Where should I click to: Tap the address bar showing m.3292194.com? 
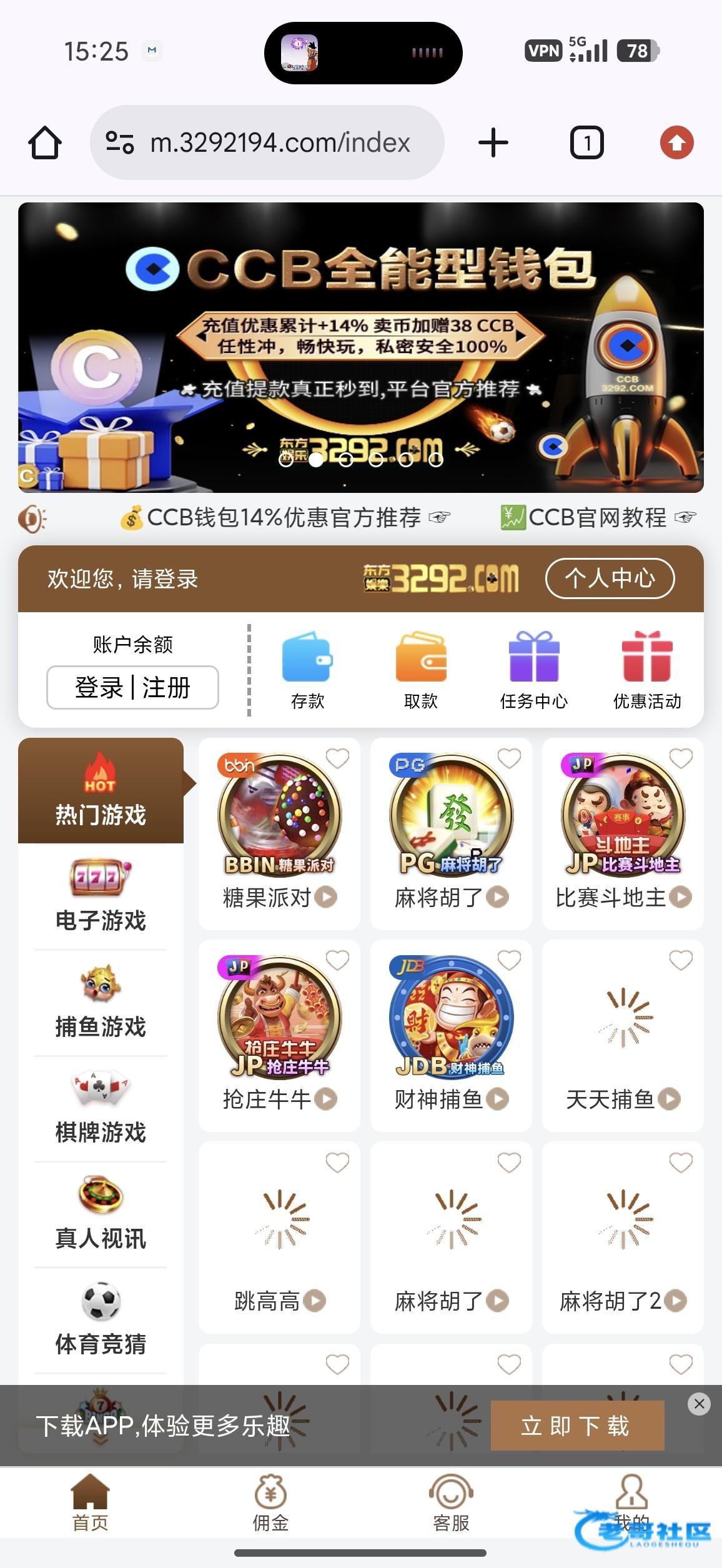[267, 143]
